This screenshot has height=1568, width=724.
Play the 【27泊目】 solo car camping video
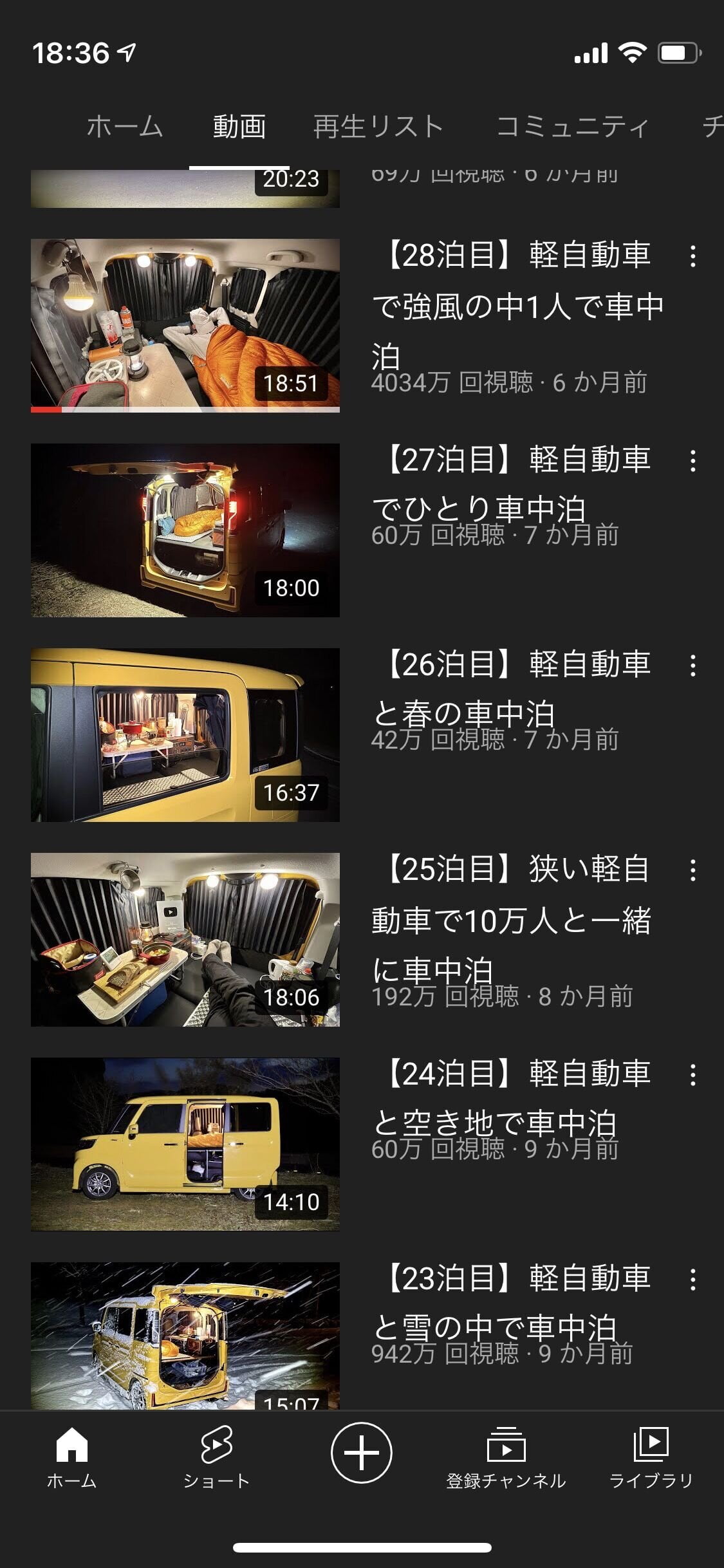click(185, 530)
